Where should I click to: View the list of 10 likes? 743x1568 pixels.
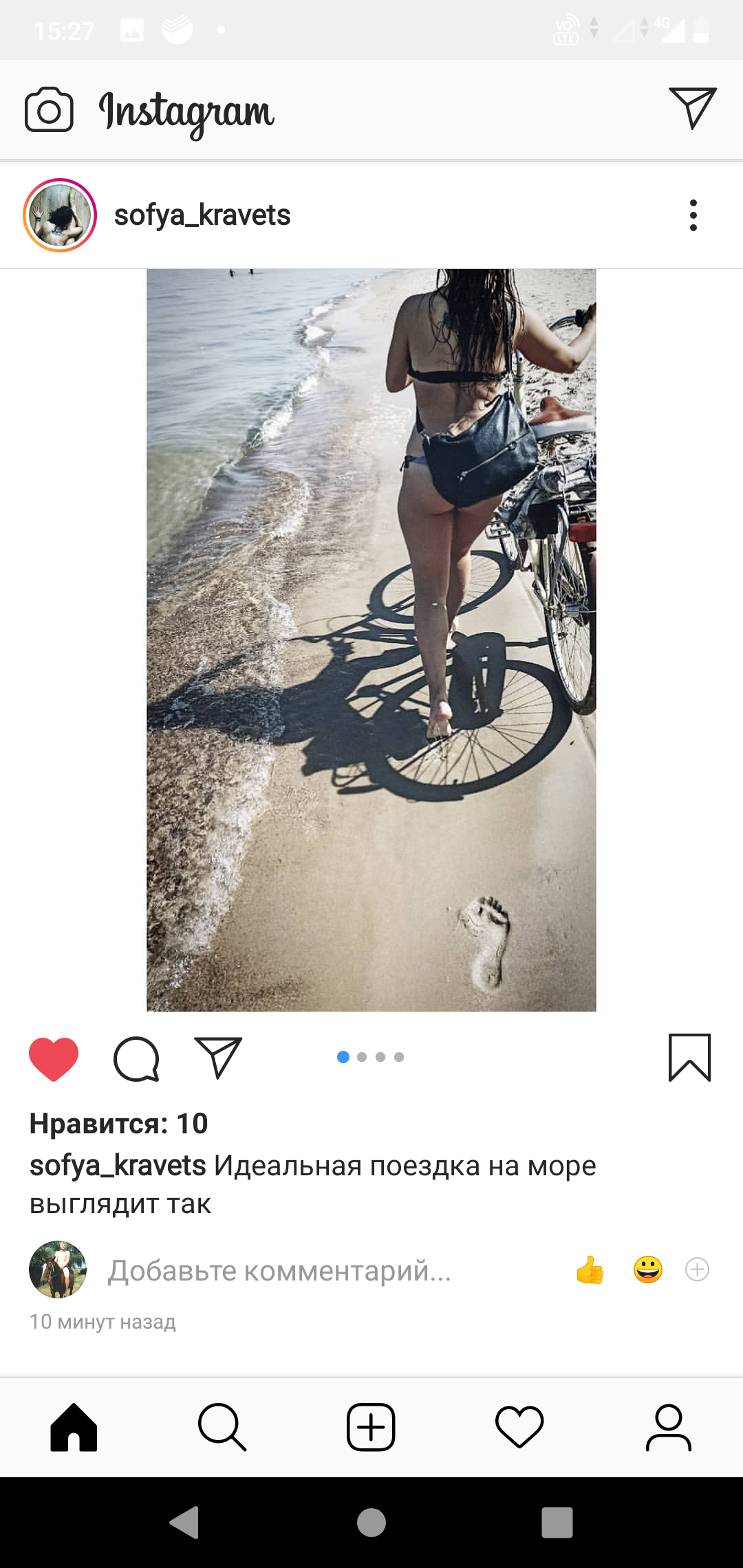(x=118, y=1124)
